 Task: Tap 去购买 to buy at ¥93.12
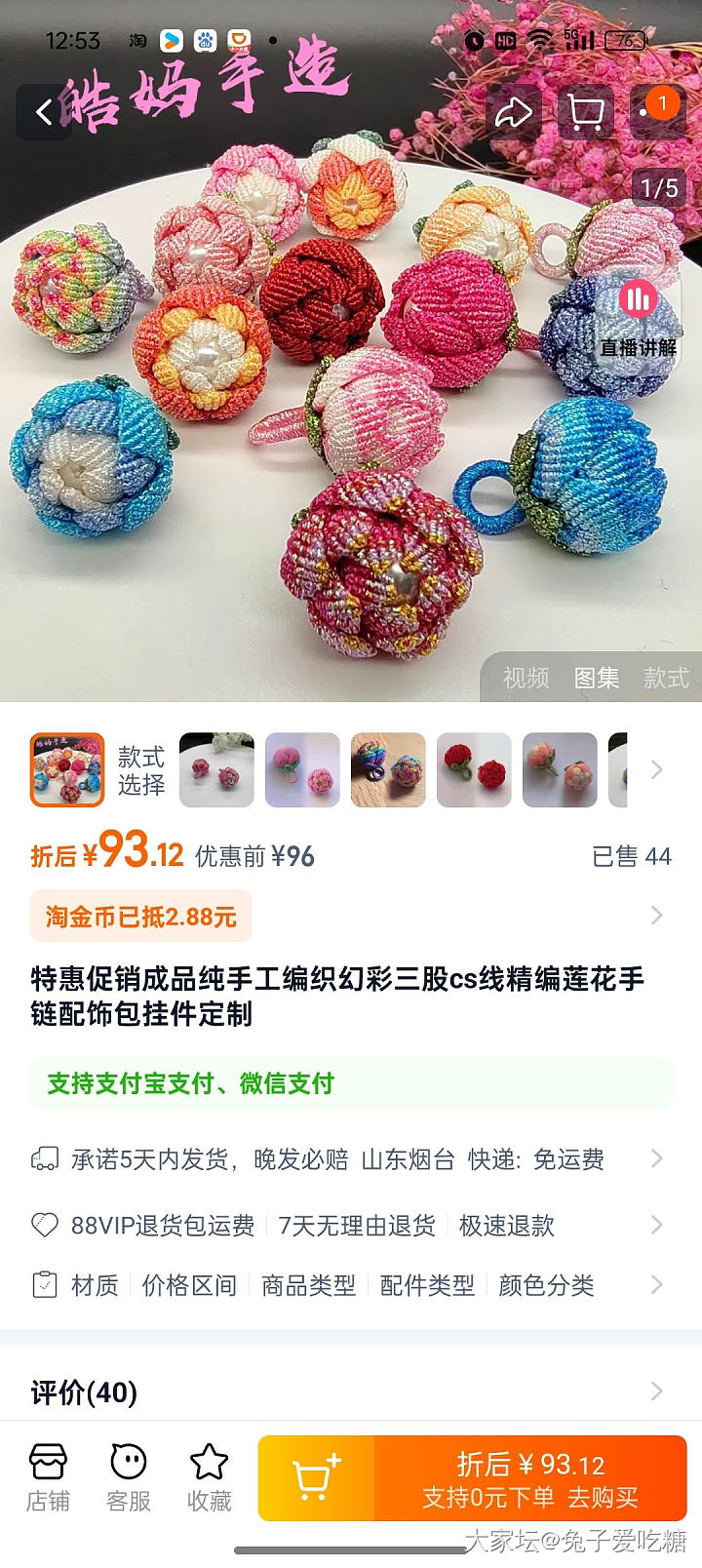tap(531, 1478)
